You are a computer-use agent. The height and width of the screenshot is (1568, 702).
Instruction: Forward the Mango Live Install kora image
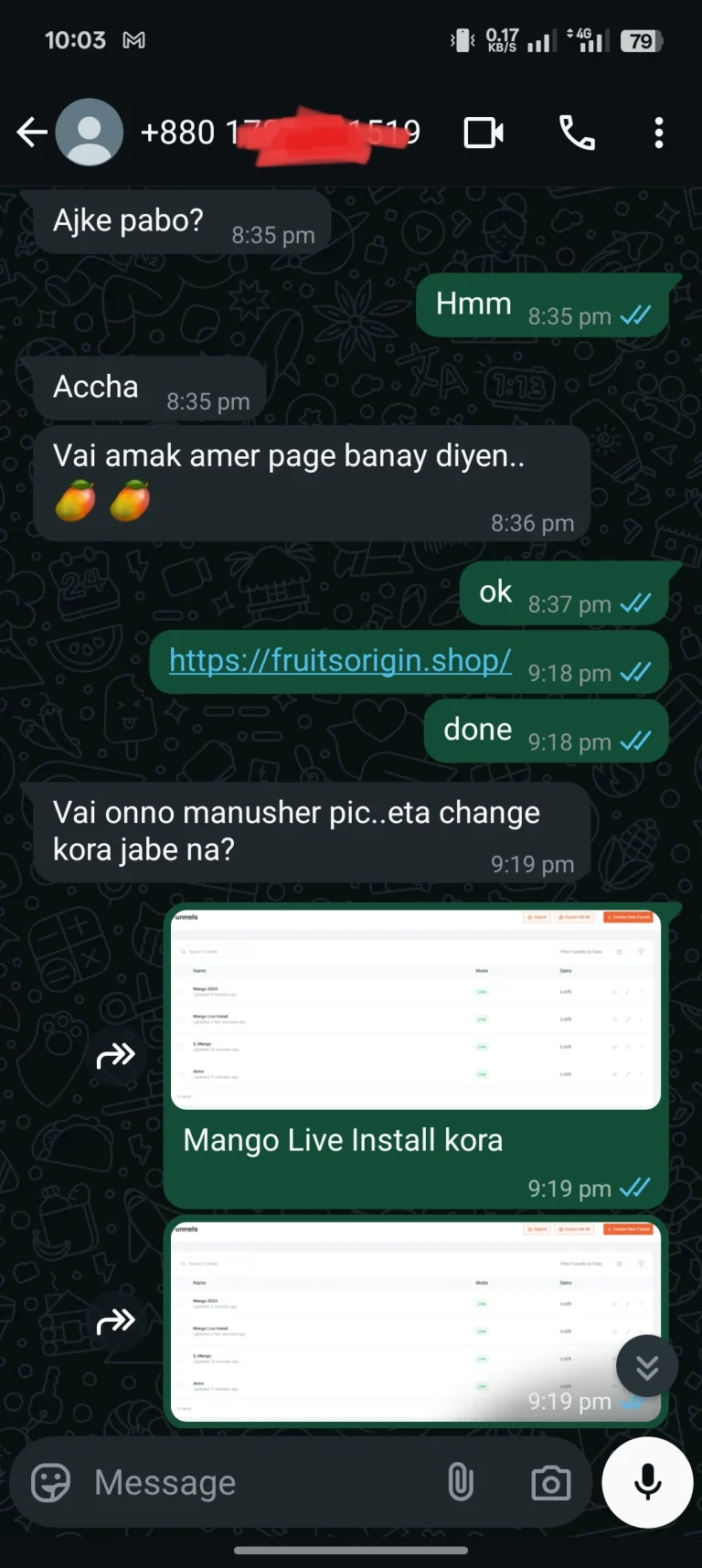point(116,1056)
